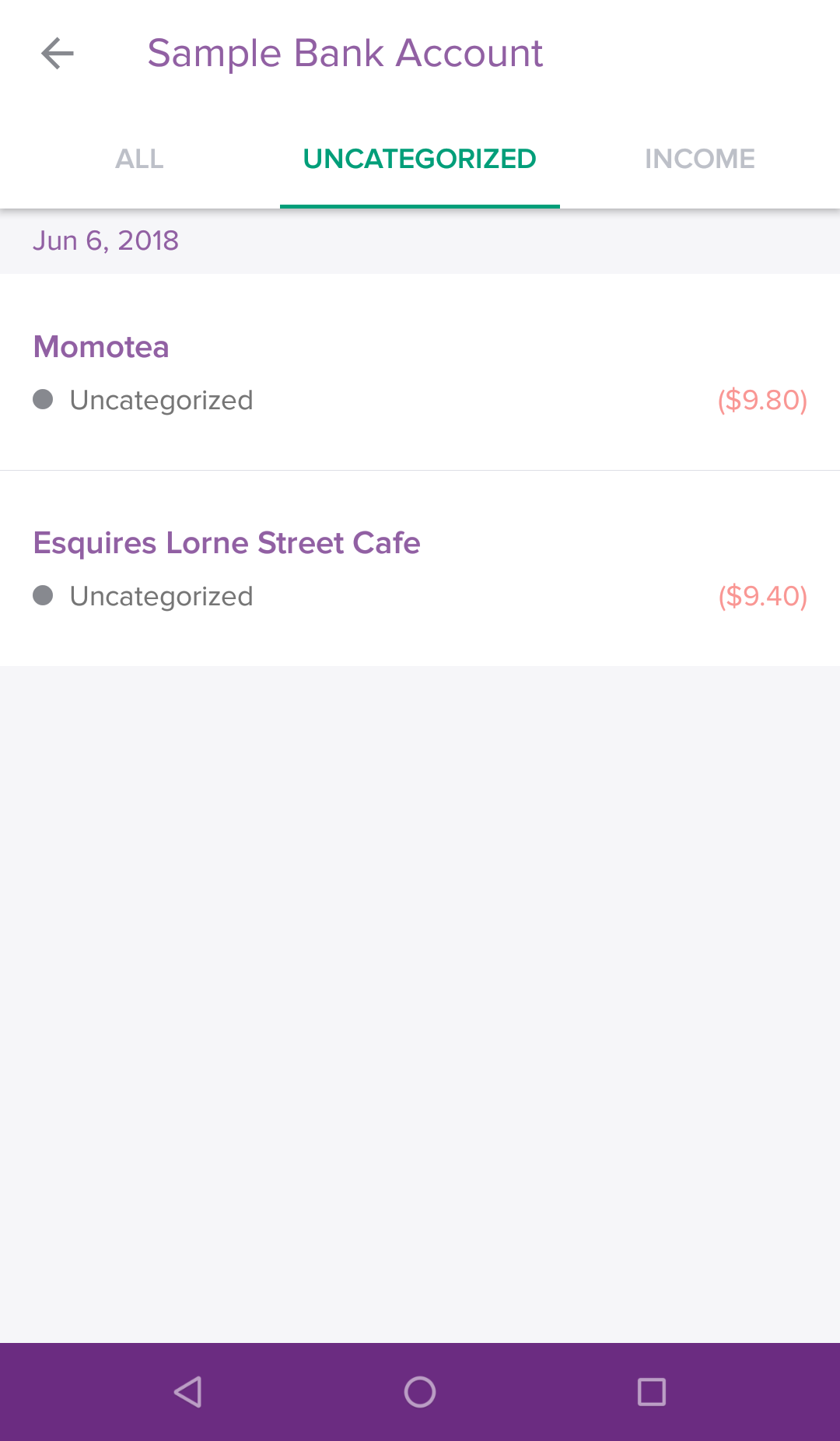Go back using the top arrow

pos(58,54)
